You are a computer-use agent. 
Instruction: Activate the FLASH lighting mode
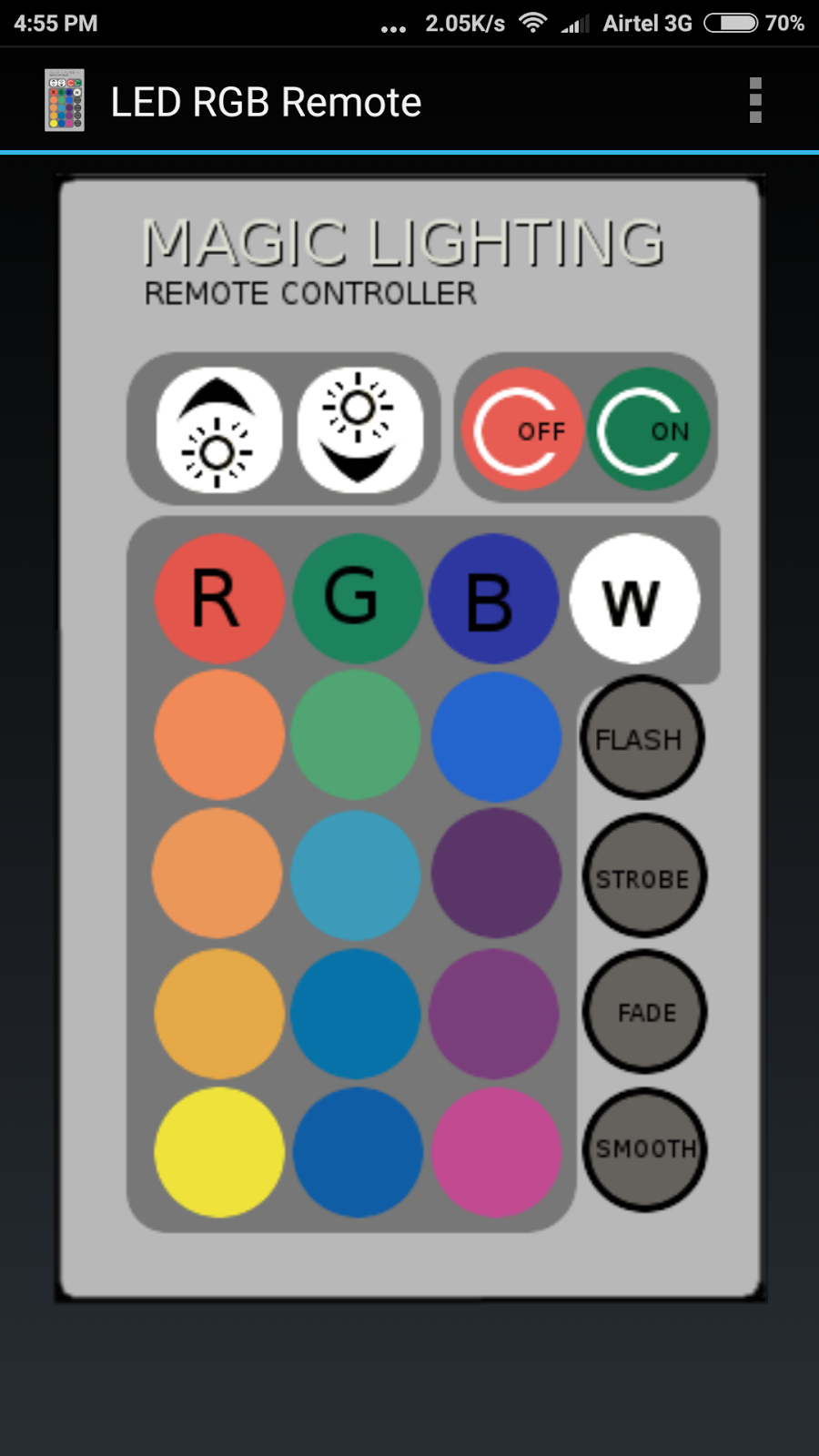(642, 739)
